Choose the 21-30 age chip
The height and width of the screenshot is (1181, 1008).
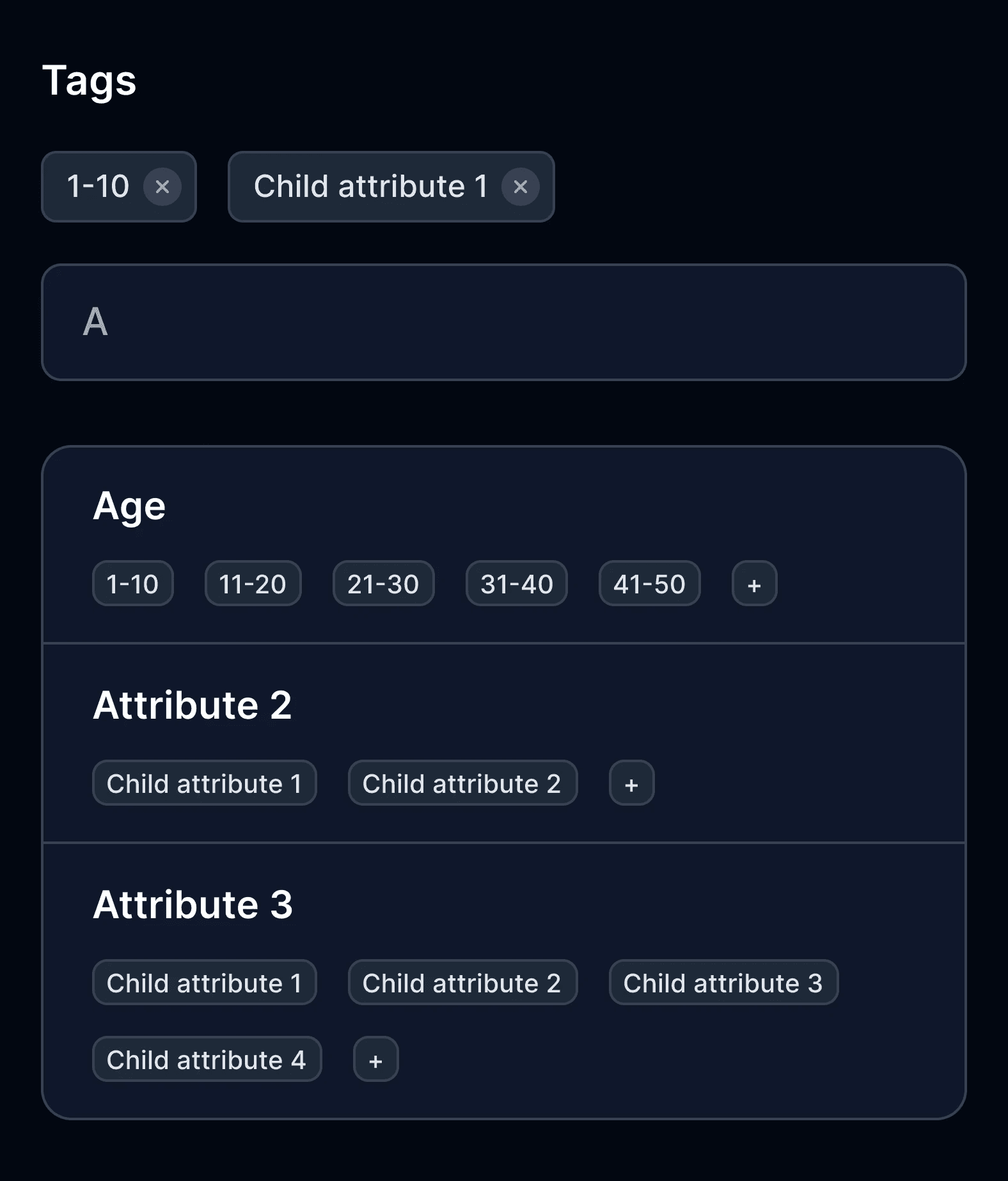(x=383, y=583)
